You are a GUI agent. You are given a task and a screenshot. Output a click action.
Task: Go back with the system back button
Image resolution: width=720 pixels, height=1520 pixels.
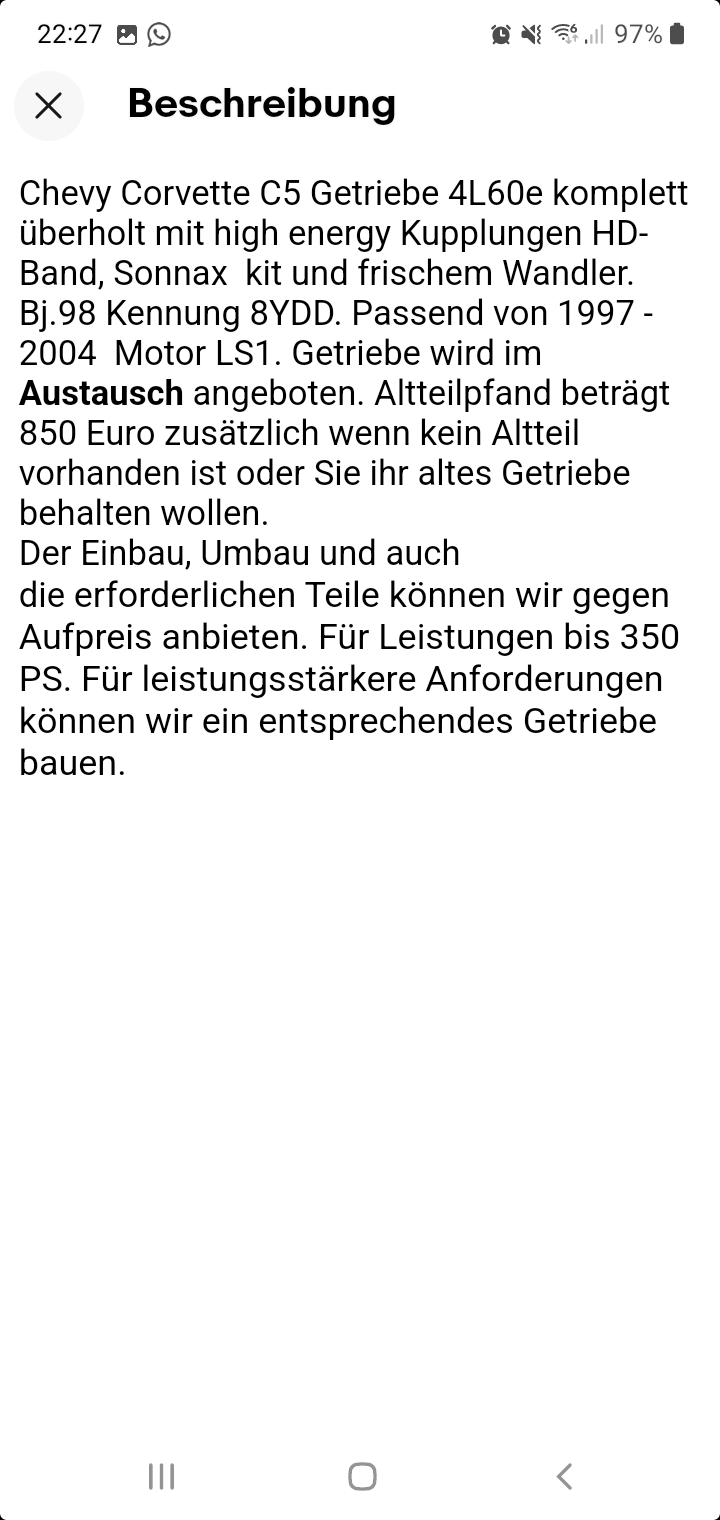pyautogui.click(x=564, y=1476)
